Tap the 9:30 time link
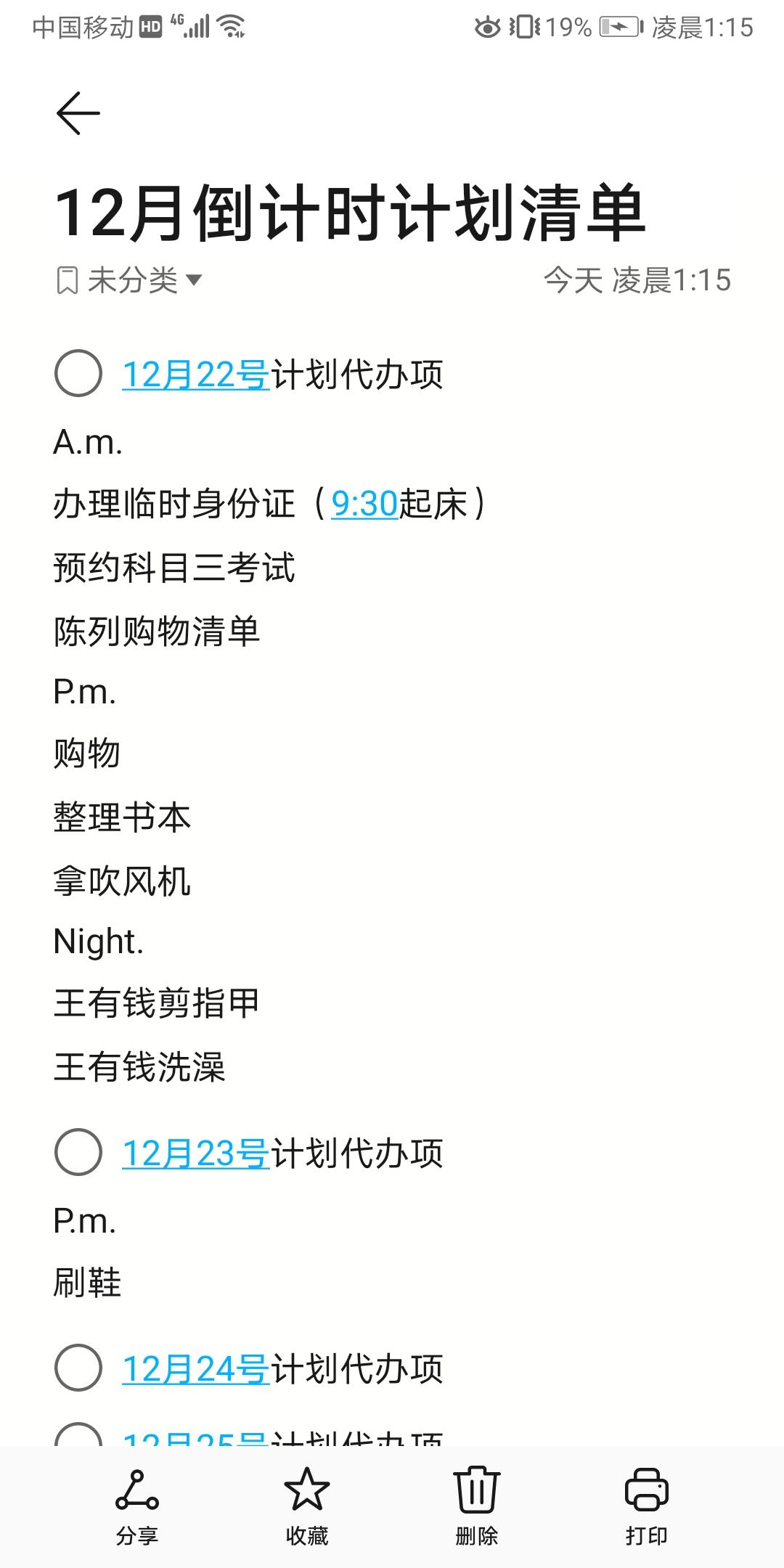 coord(364,503)
